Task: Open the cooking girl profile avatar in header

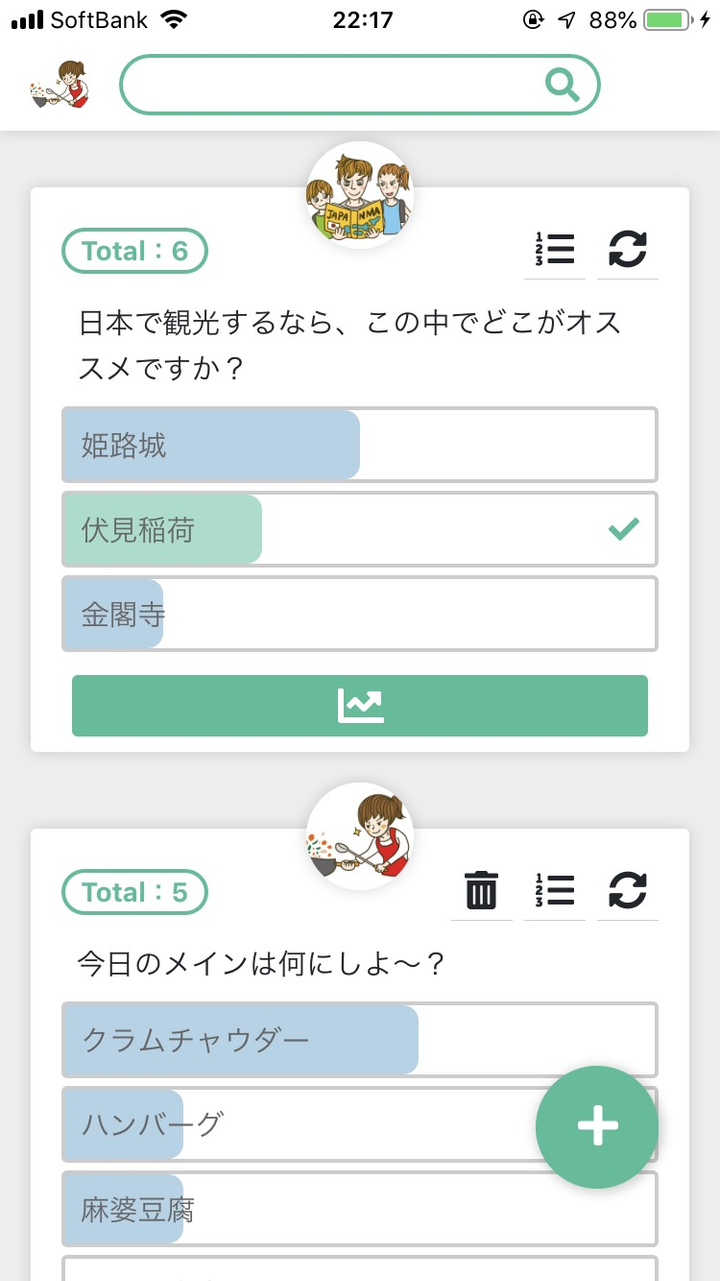Action: coord(60,84)
